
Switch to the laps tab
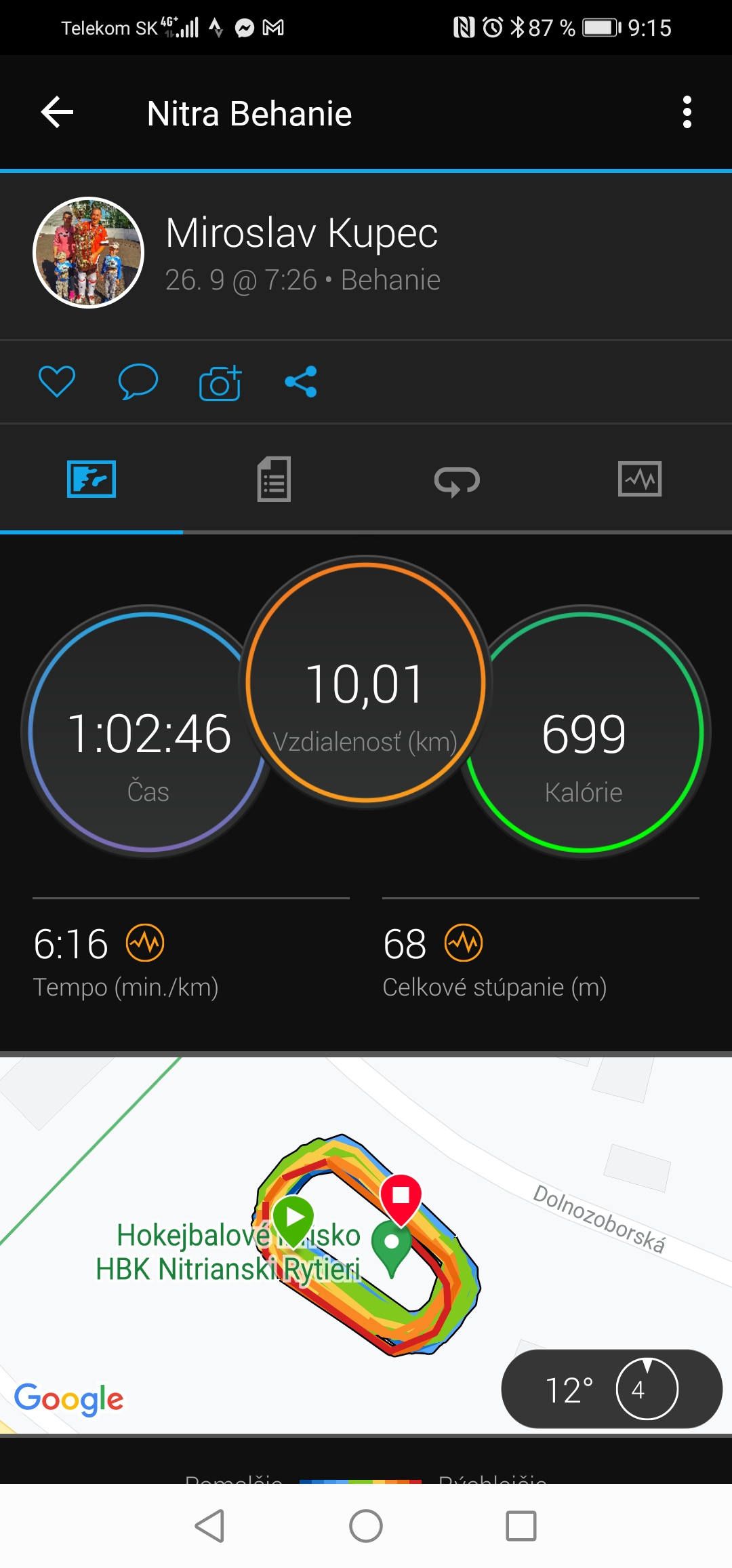pos(457,481)
